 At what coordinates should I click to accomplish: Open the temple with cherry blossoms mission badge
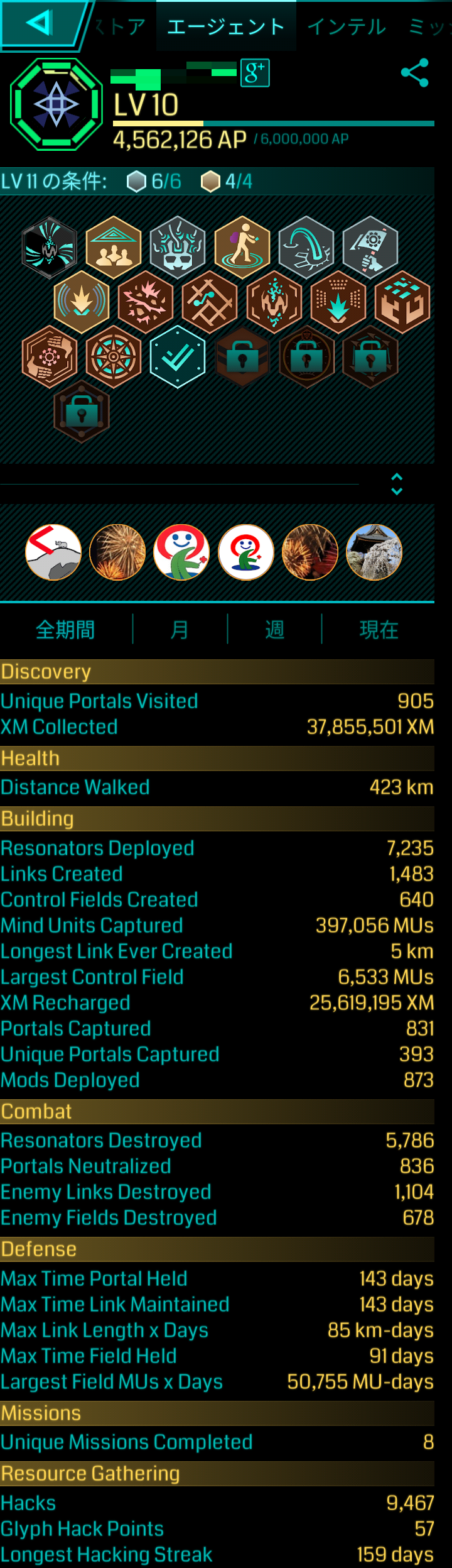pos(374,552)
